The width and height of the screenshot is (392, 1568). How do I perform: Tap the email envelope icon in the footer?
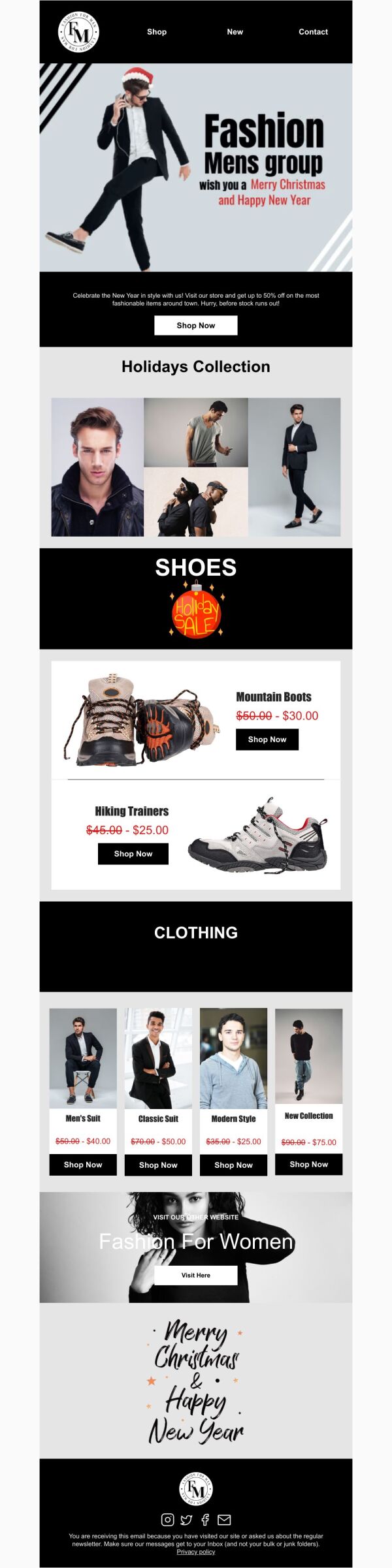224,1520
